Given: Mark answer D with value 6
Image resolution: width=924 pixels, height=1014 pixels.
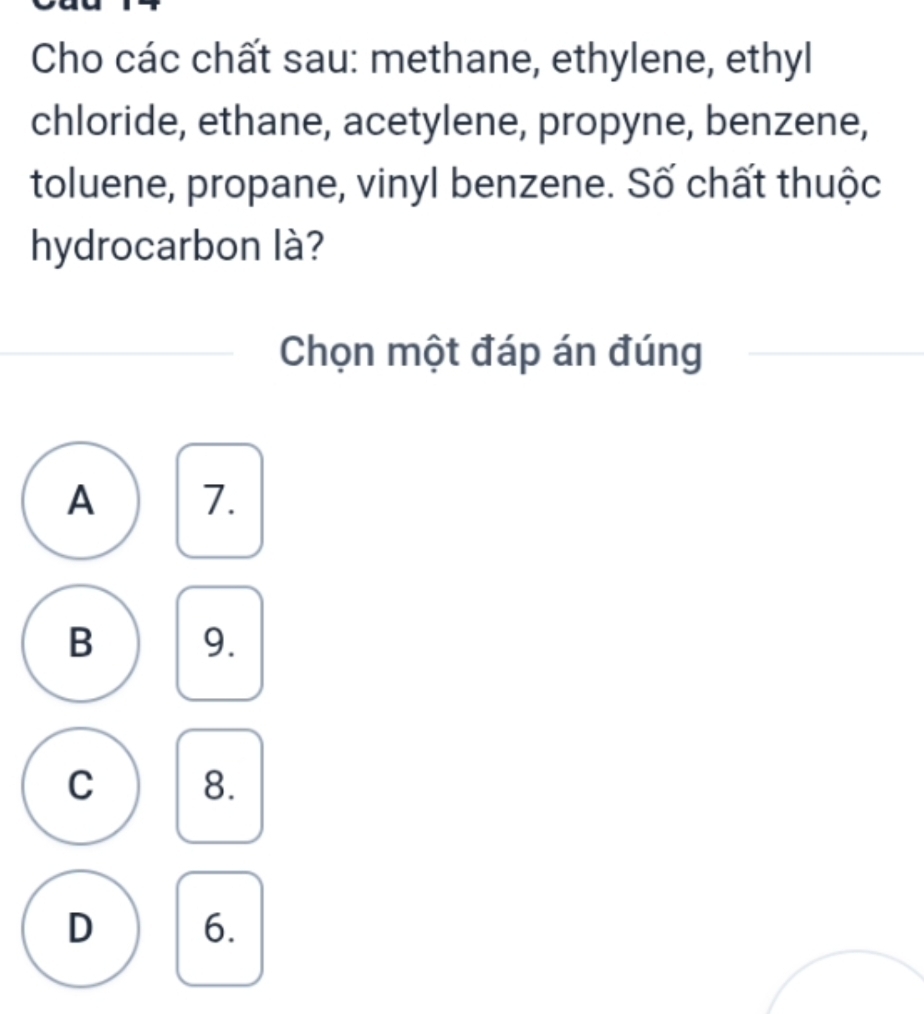Looking at the screenshot, I should [x=79, y=929].
